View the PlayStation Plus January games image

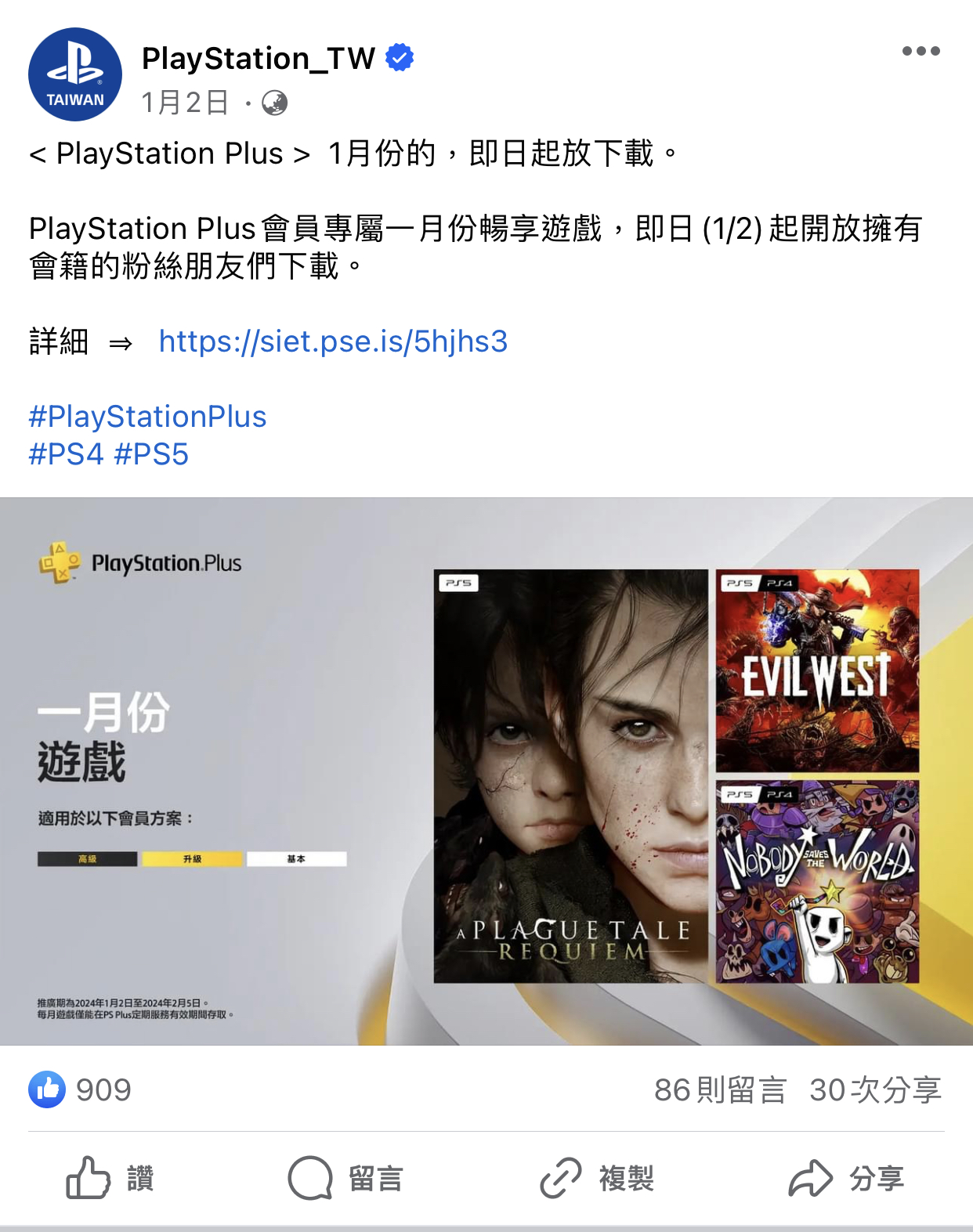tap(486, 771)
